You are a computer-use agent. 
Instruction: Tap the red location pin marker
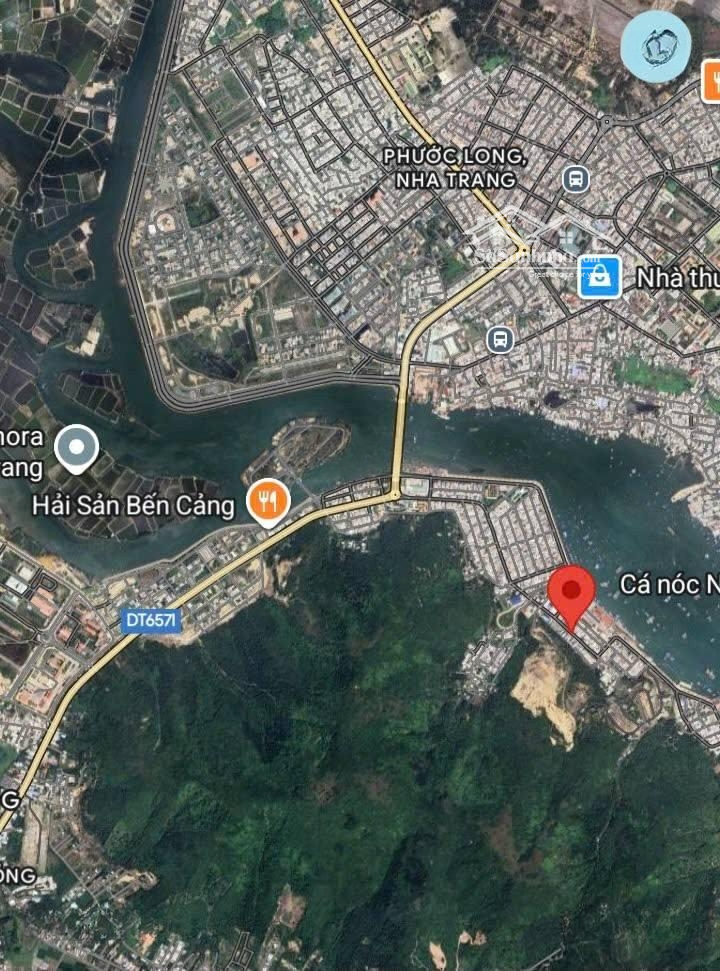[572, 590]
